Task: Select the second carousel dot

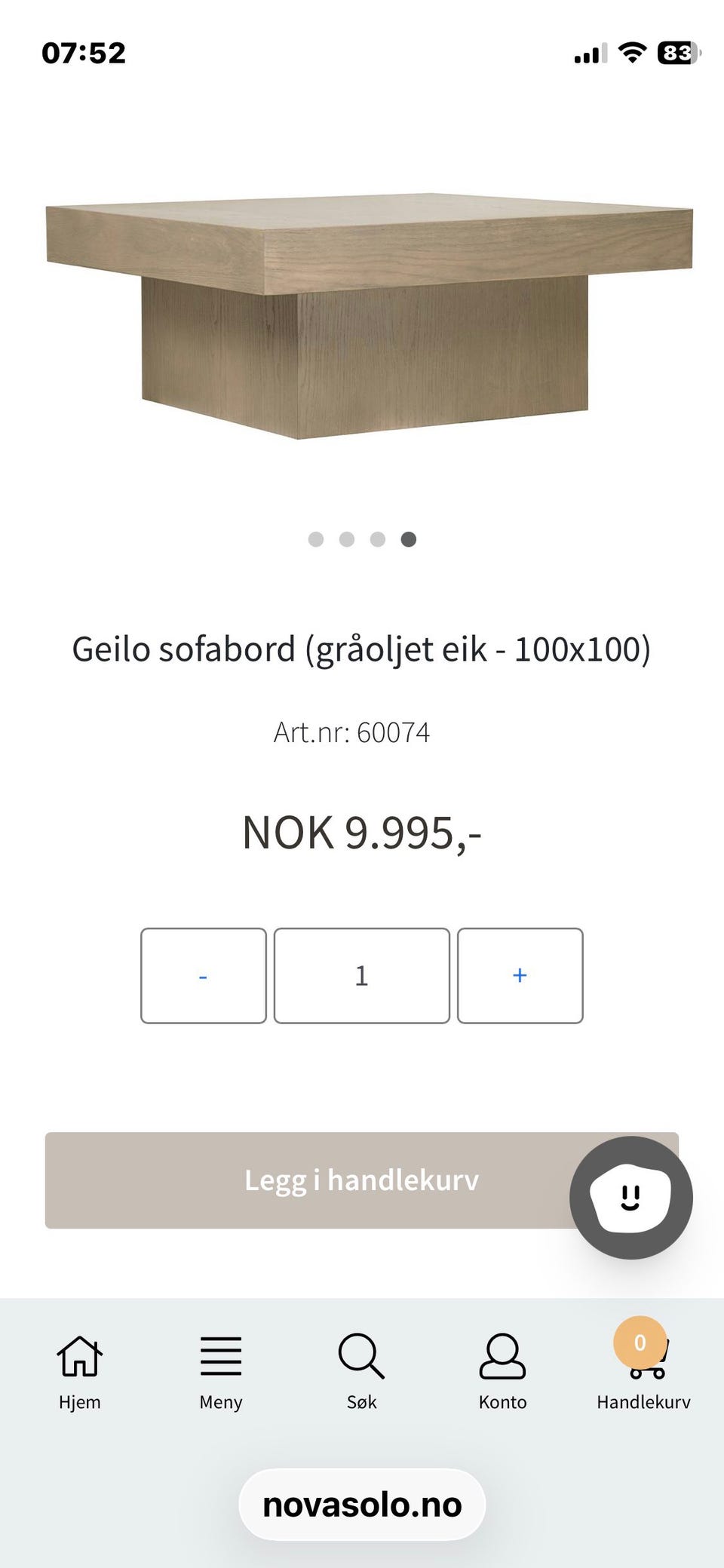Action: point(347,539)
